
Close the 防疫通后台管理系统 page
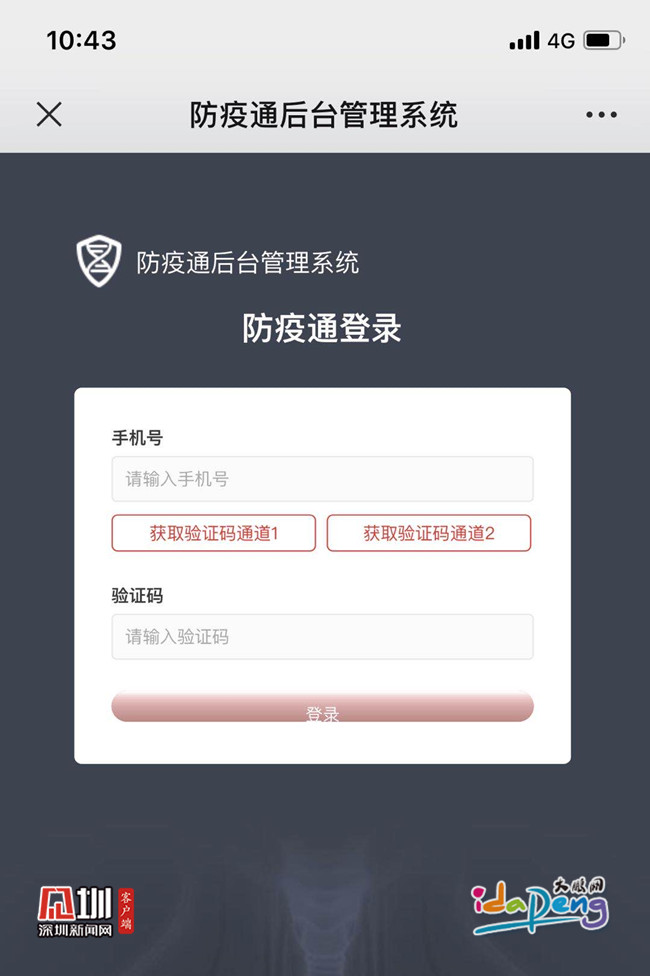click(x=49, y=115)
